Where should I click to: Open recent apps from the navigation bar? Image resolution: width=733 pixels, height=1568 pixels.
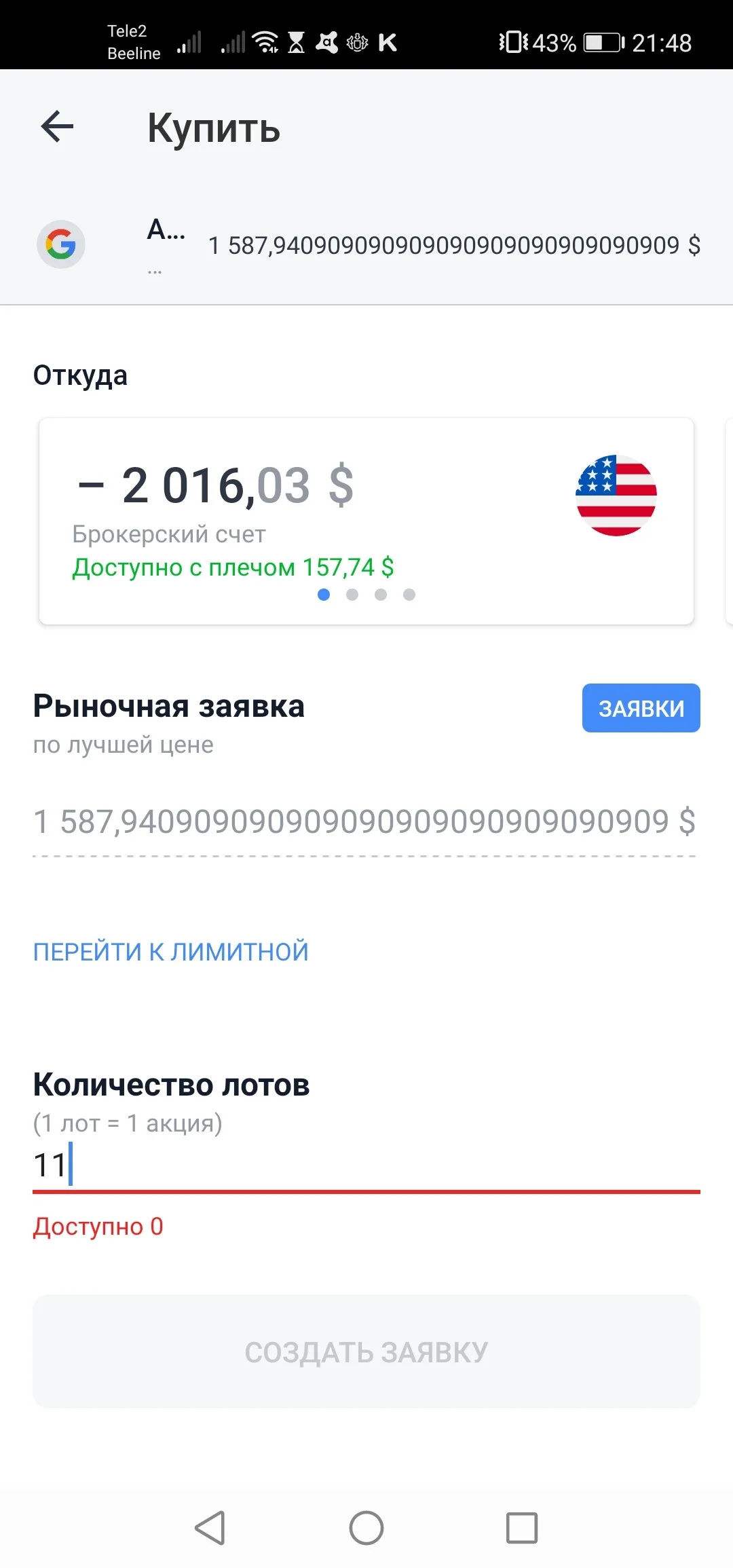pyautogui.click(x=522, y=1528)
